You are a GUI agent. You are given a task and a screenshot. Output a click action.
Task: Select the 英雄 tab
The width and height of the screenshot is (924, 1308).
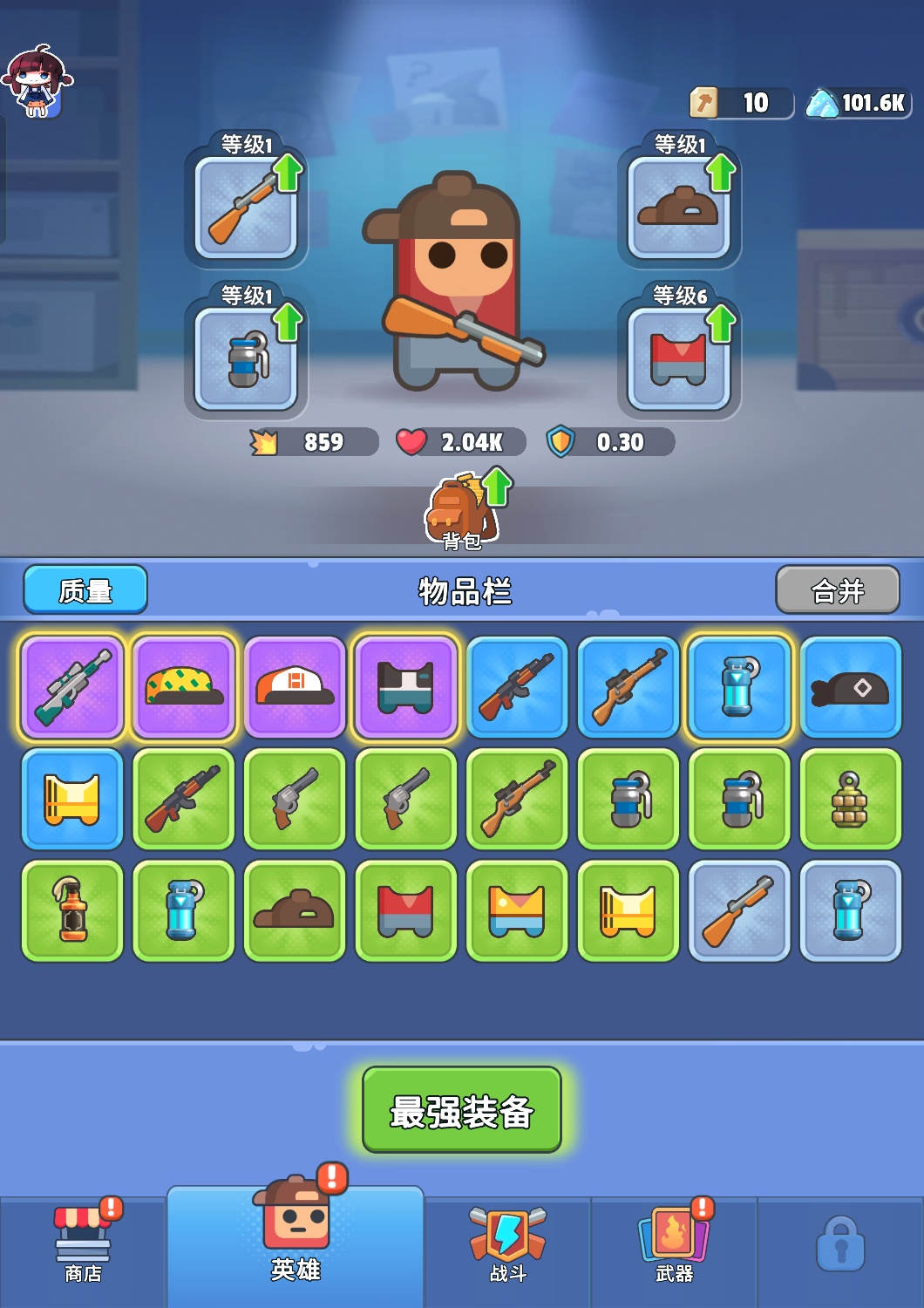[x=296, y=1236]
